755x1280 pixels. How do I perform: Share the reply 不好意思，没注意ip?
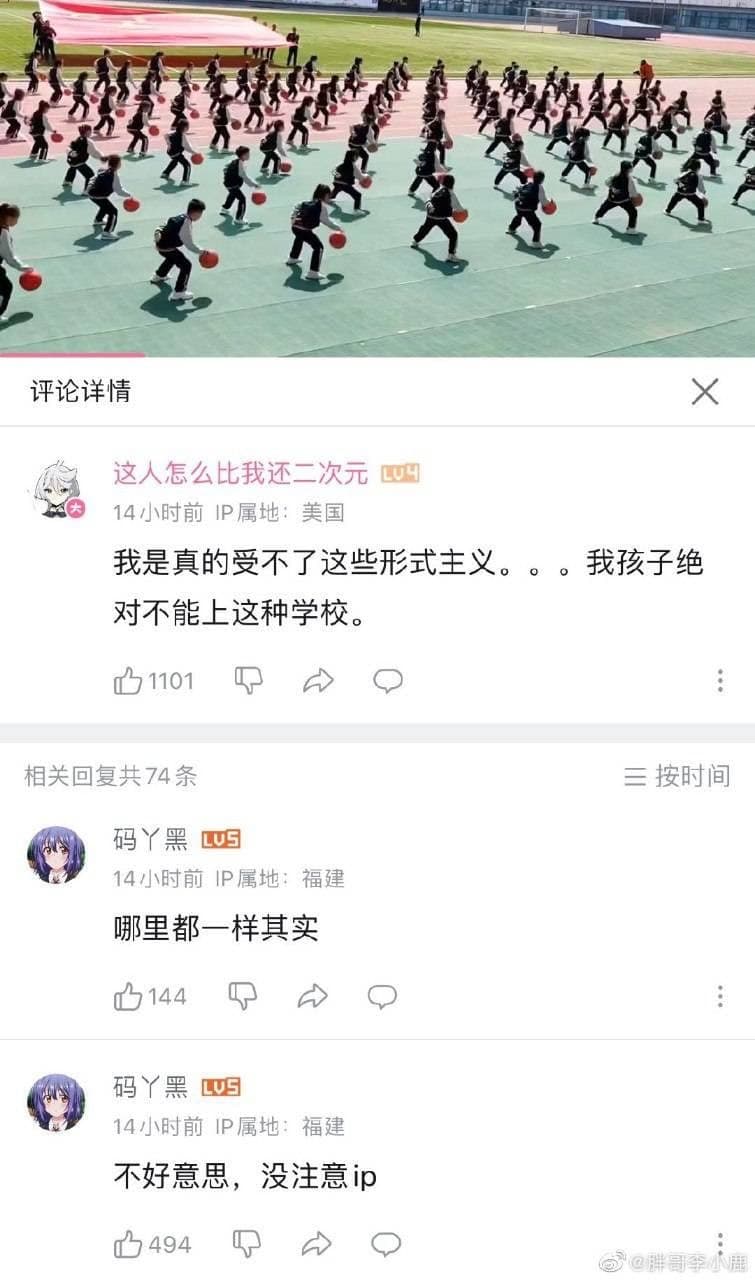[x=317, y=1244]
